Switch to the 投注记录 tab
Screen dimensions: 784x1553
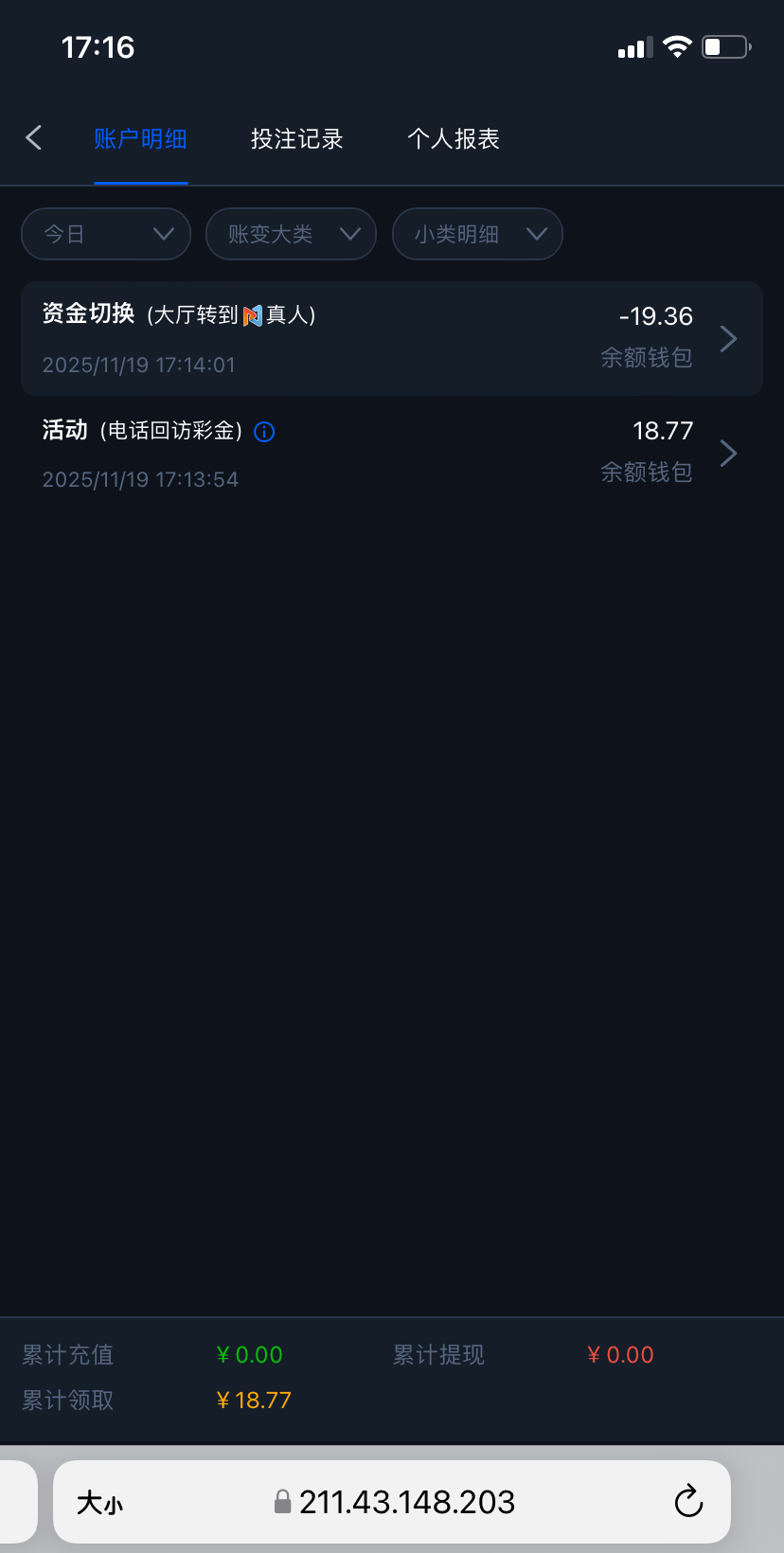coord(296,139)
